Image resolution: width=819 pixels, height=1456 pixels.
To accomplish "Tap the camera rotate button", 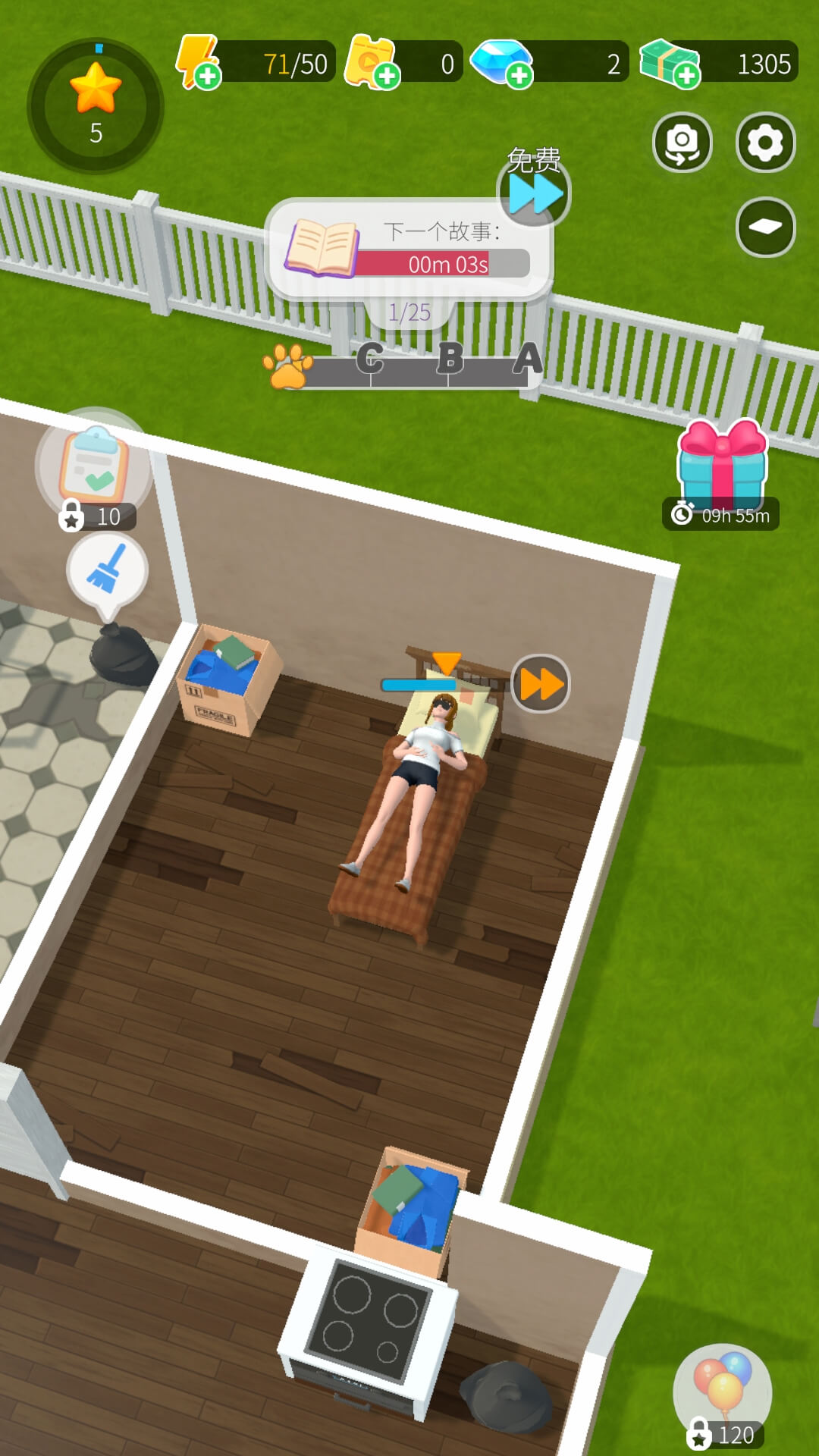I will coord(682,143).
